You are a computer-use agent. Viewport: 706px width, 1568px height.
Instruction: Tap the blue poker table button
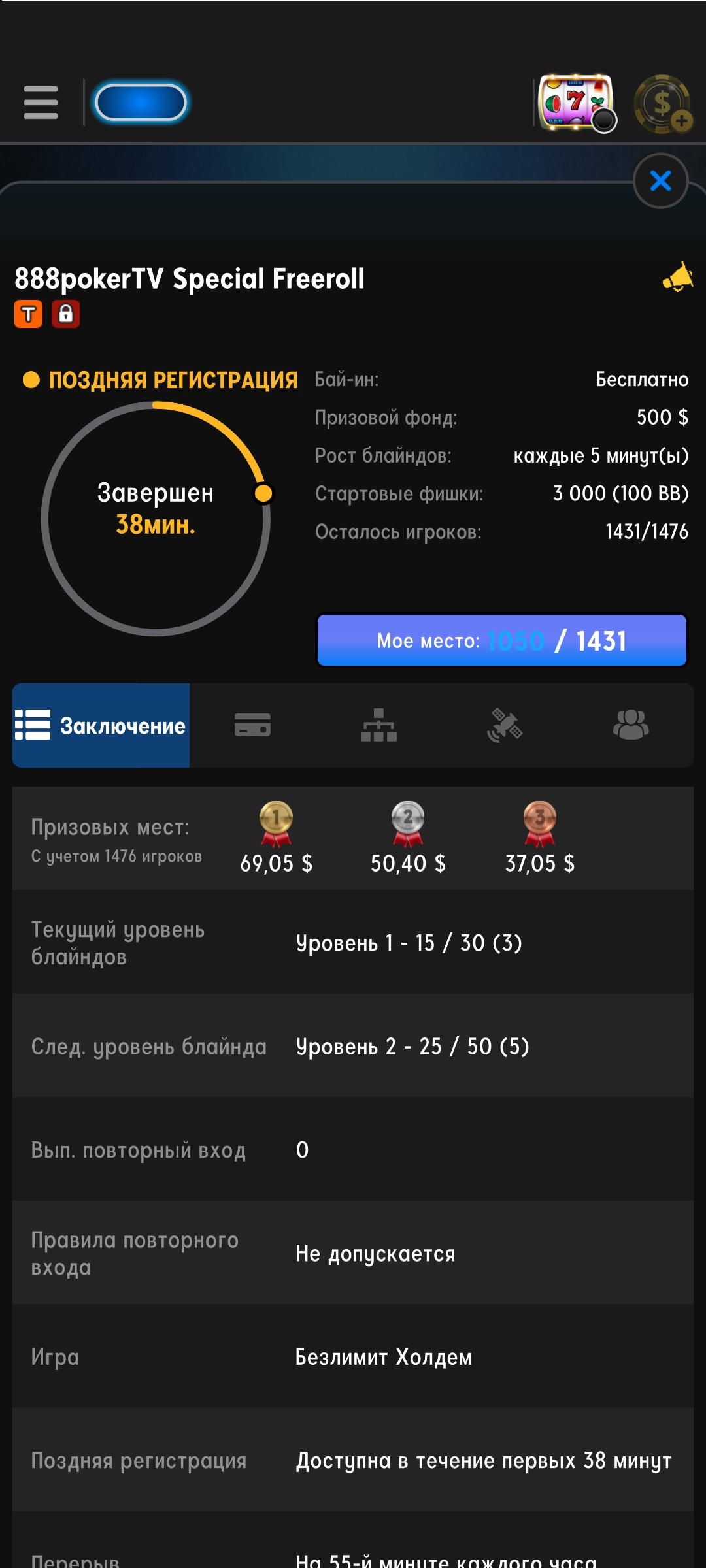[x=141, y=103]
